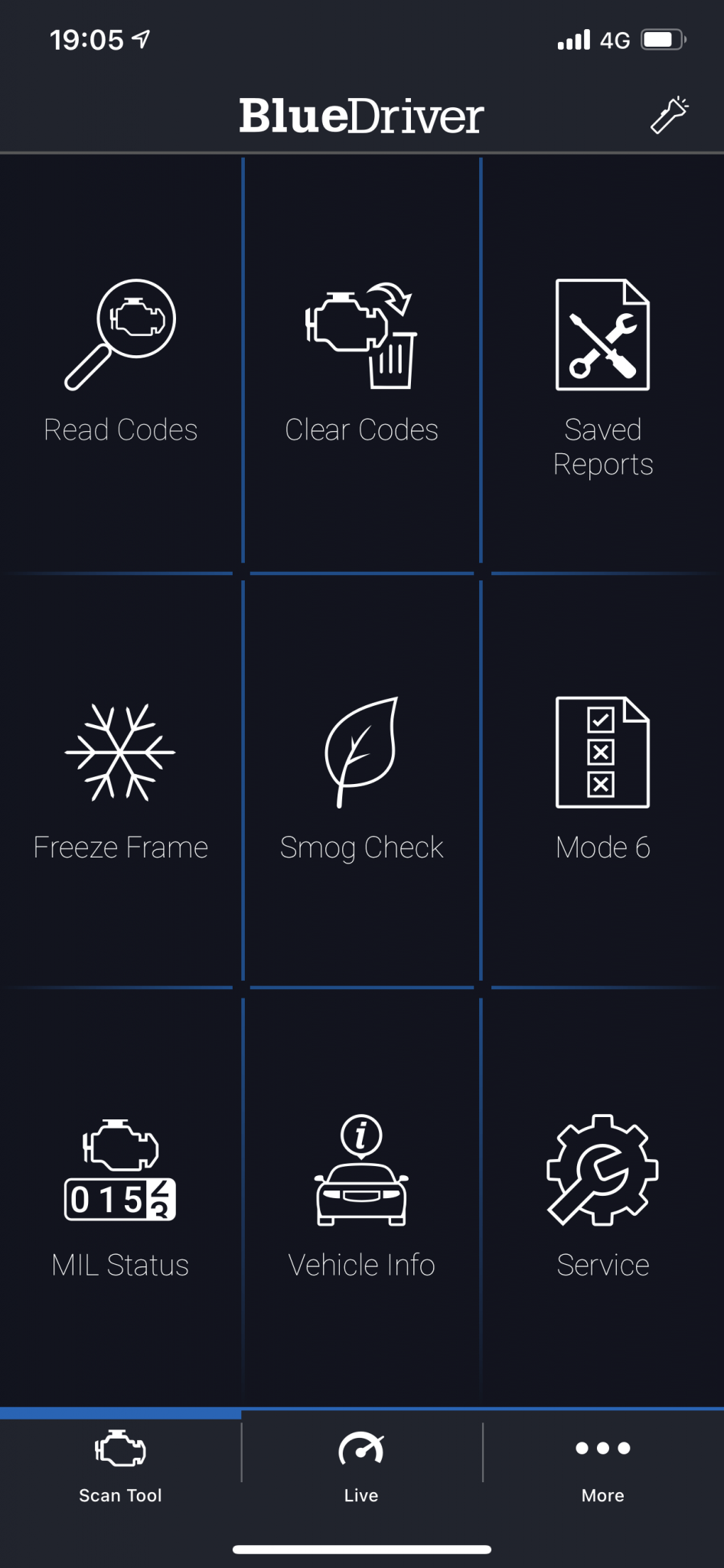This screenshot has height=1568, width=724.
Task: Tap the gauge icon for Live data
Action: click(360, 1451)
